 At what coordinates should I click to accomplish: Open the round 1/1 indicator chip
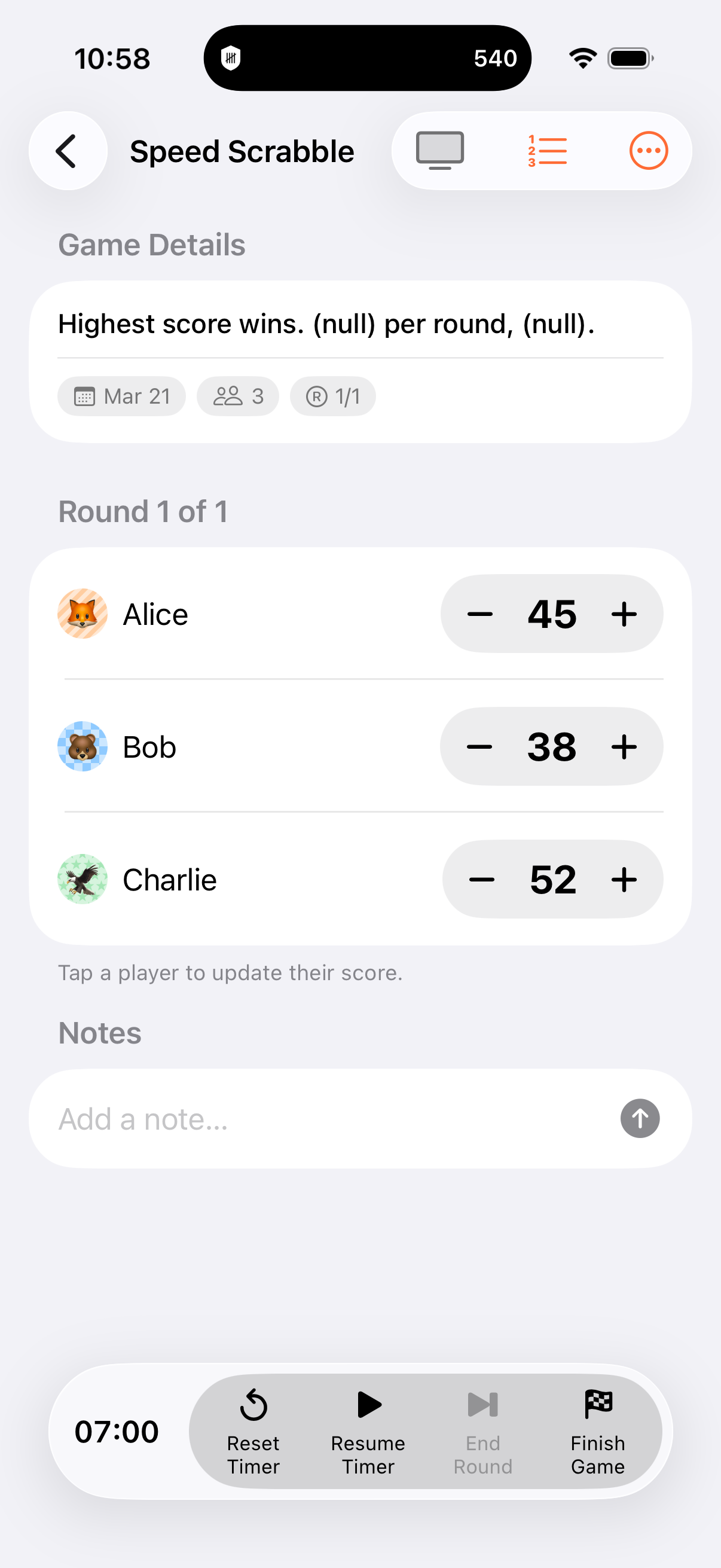coord(332,396)
